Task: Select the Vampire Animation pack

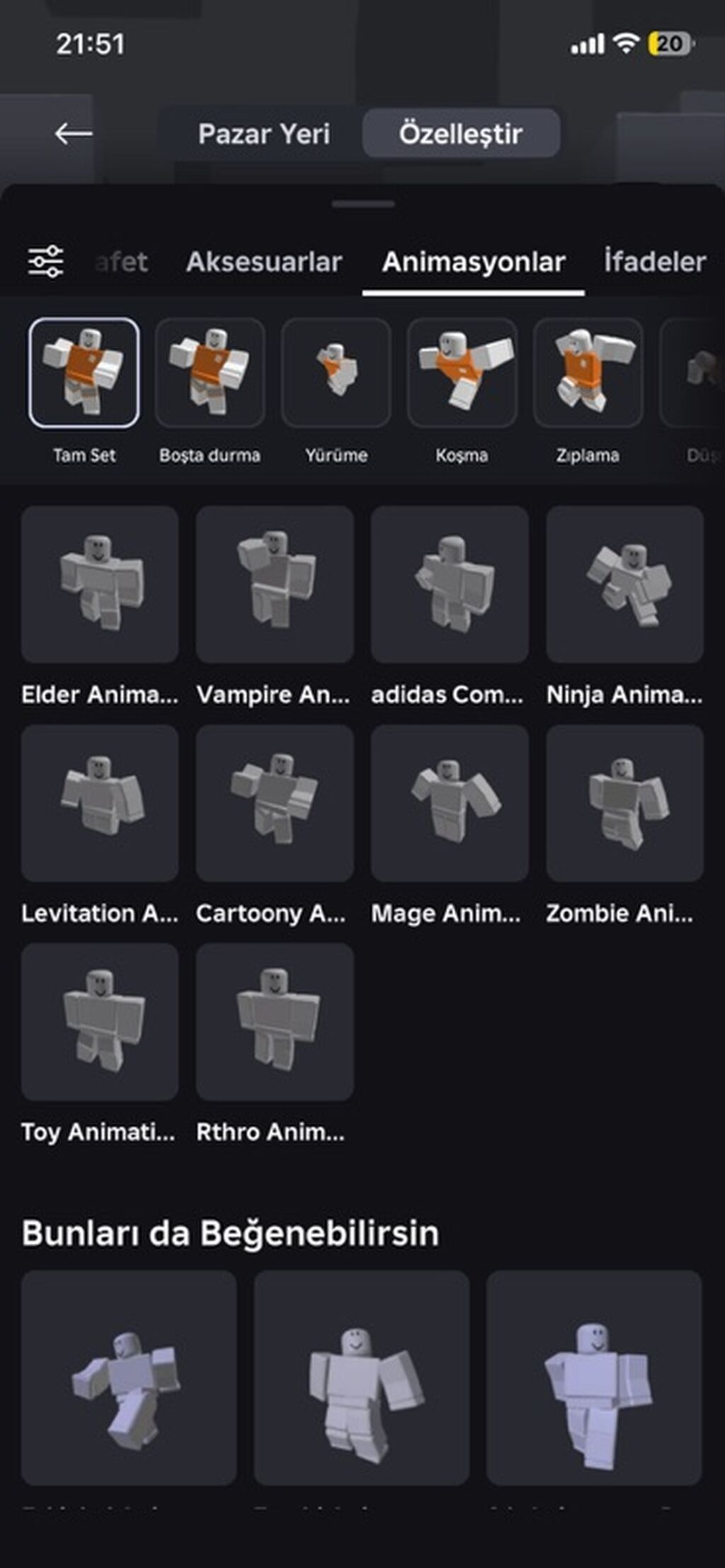Action: [x=275, y=584]
